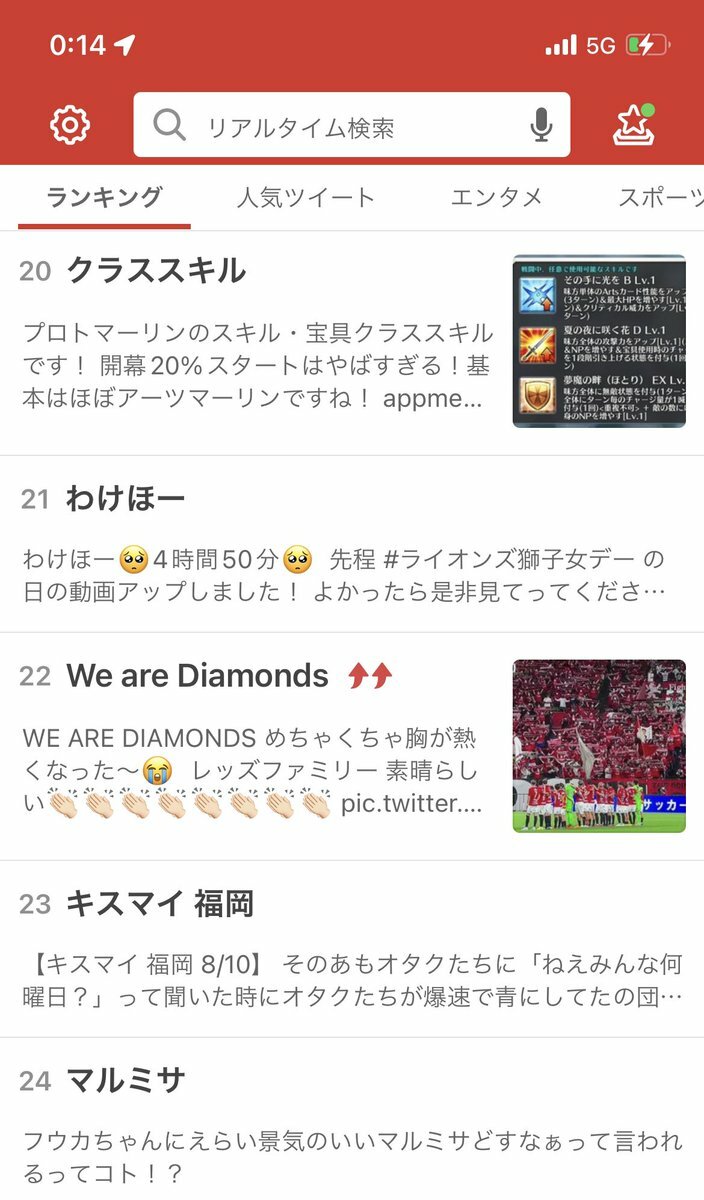Open the We are Diamonds trend

coord(197,676)
